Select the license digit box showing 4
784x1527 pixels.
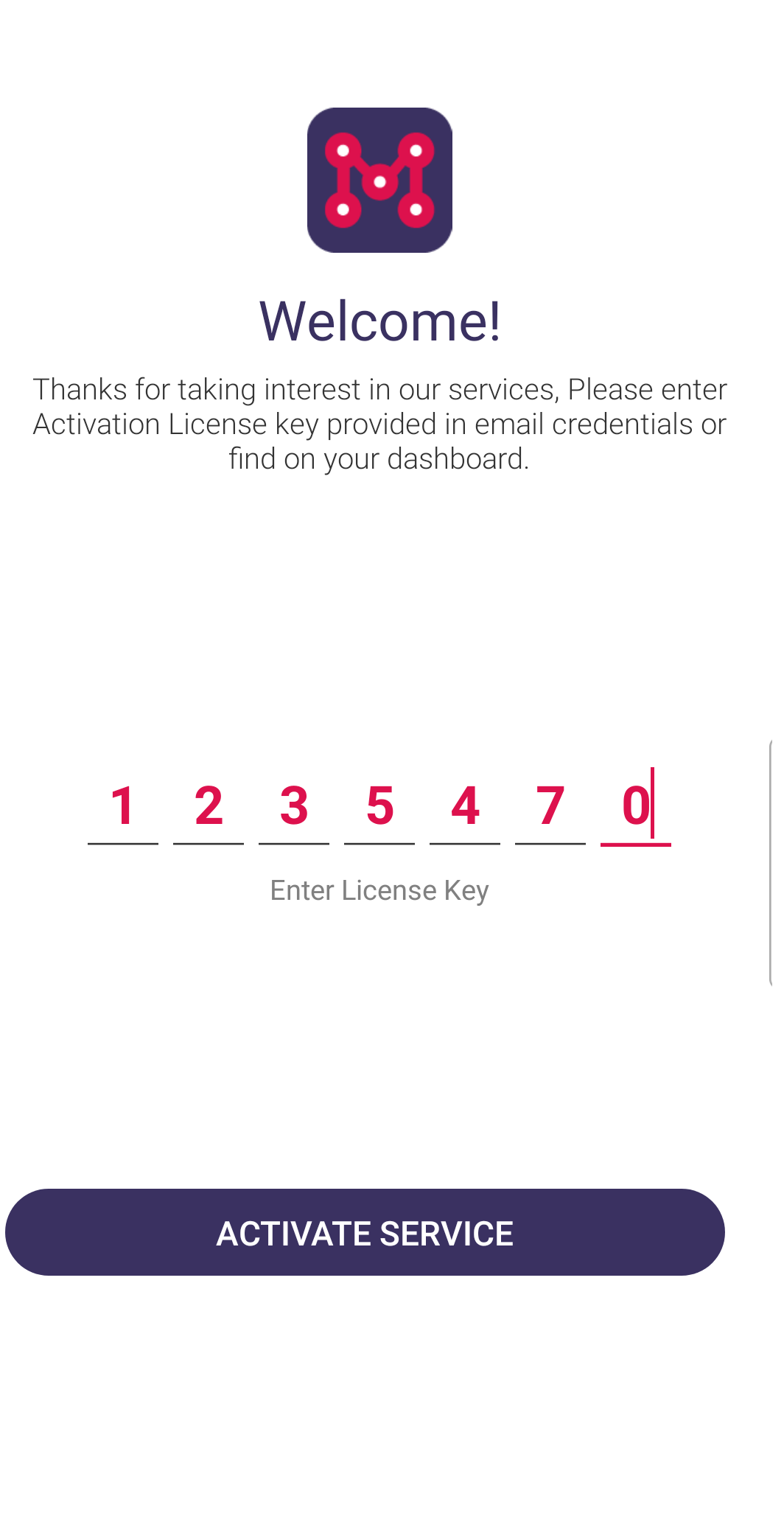pyautogui.click(x=465, y=806)
